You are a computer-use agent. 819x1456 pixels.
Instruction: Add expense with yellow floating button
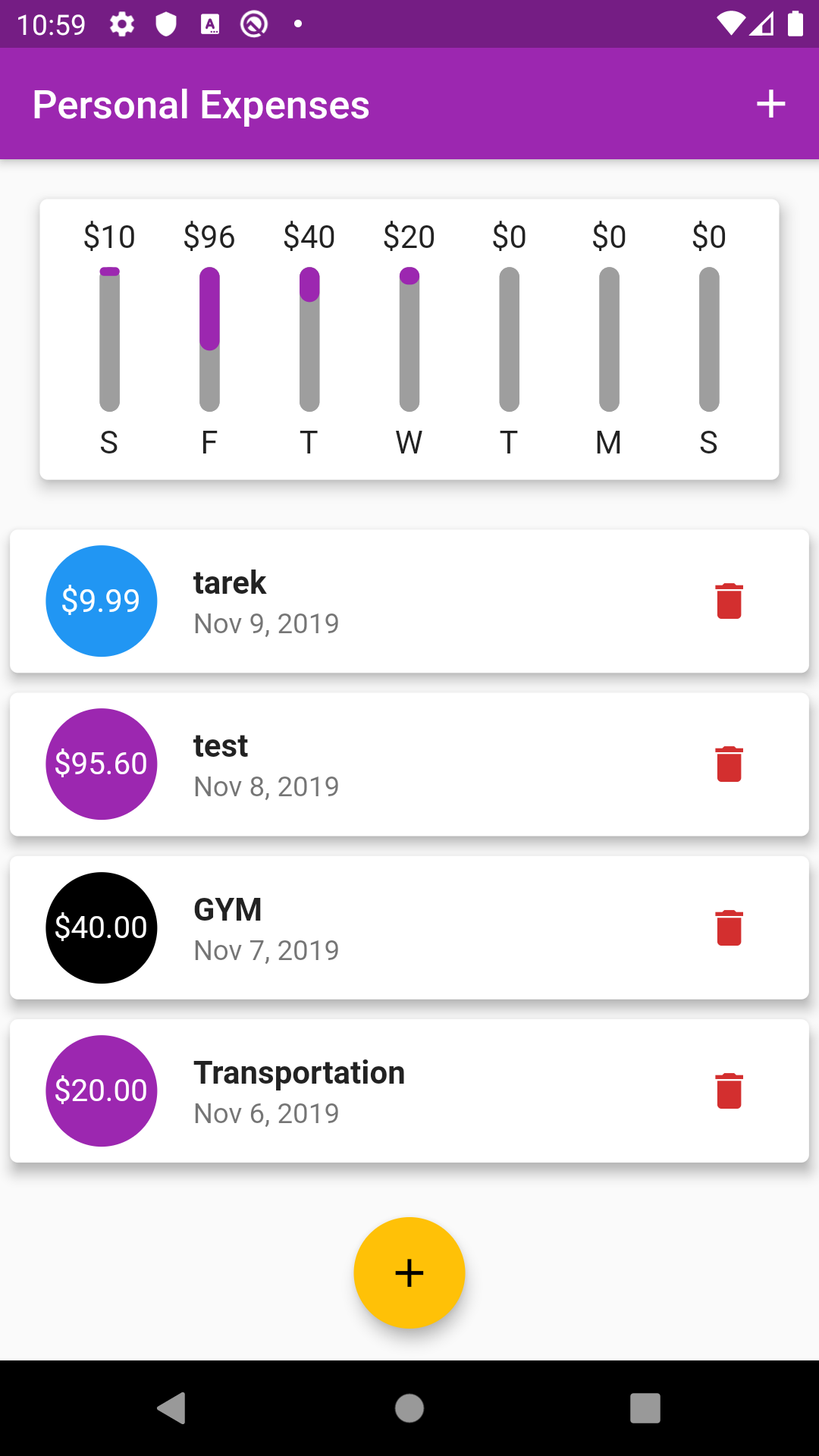tap(409, 1272)
